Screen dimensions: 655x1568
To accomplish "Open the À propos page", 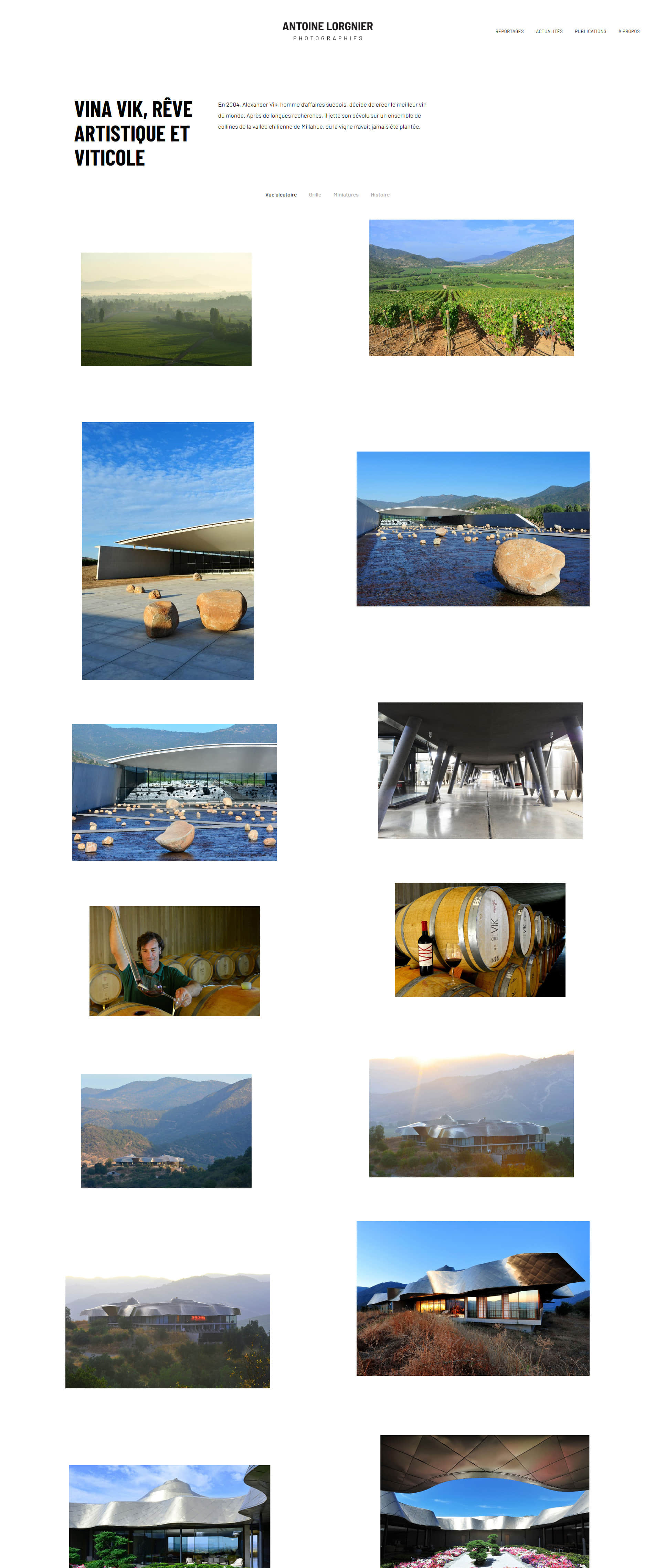I will coord(628,31).
